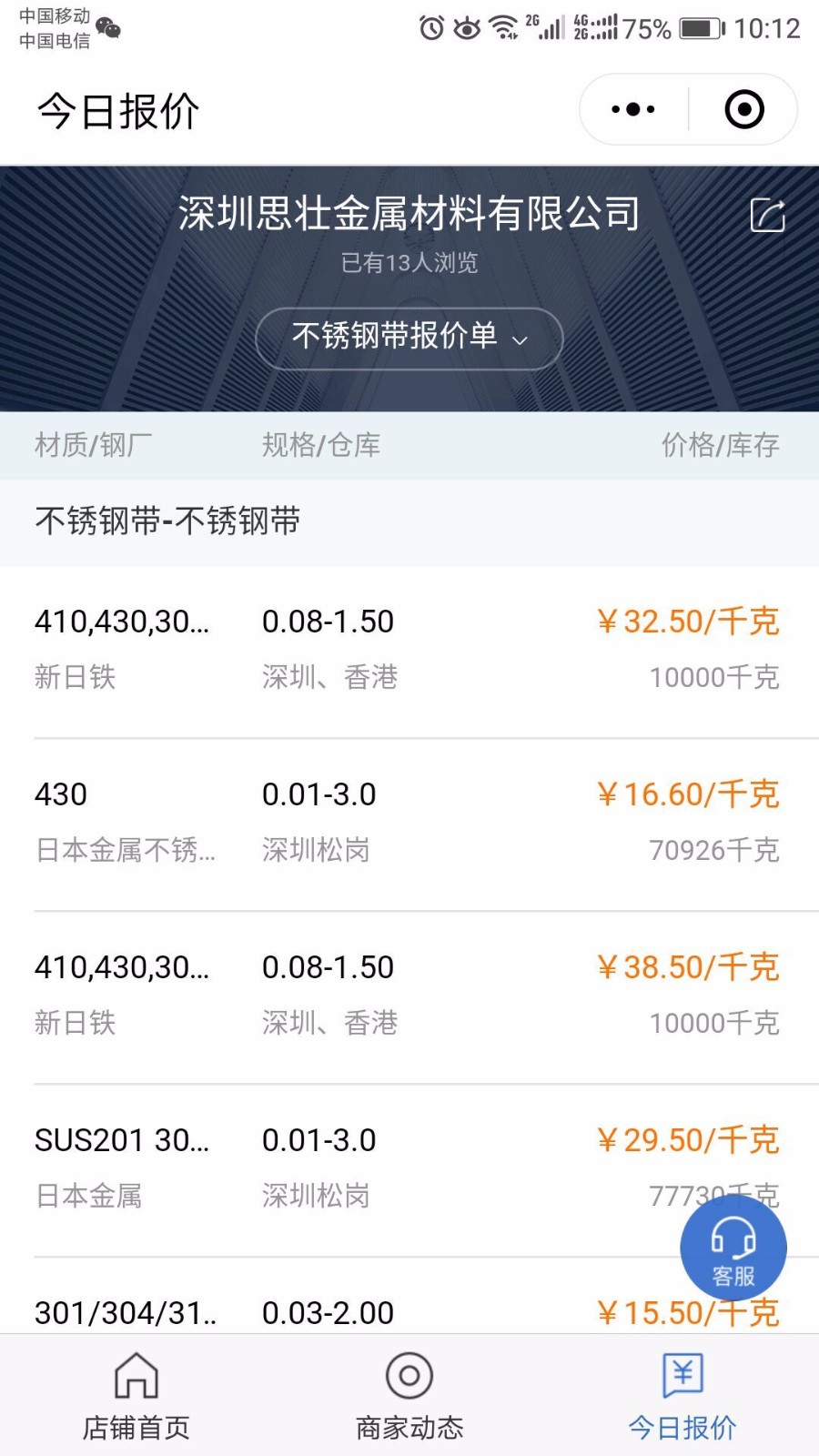Open the SUS201 日本金属 row
Screen dimensions: 819x1456
[x=409, y=1170]
